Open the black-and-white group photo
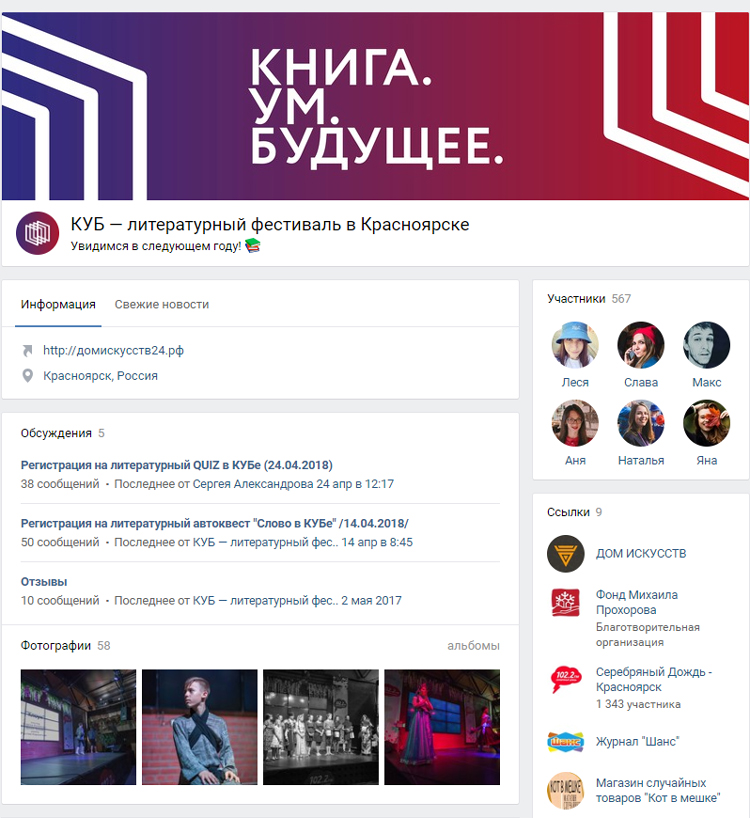 (x=320, y=726)
